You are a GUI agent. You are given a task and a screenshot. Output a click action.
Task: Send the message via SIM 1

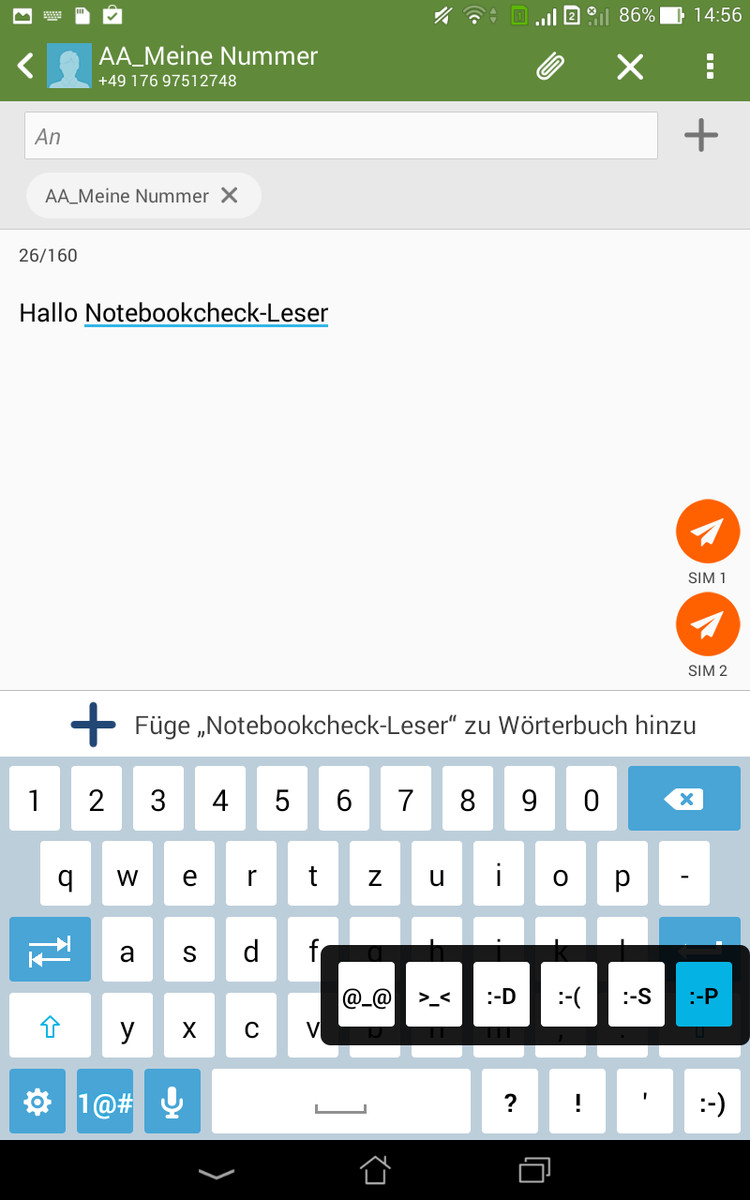pyautogui.click(x=707, y=532)
